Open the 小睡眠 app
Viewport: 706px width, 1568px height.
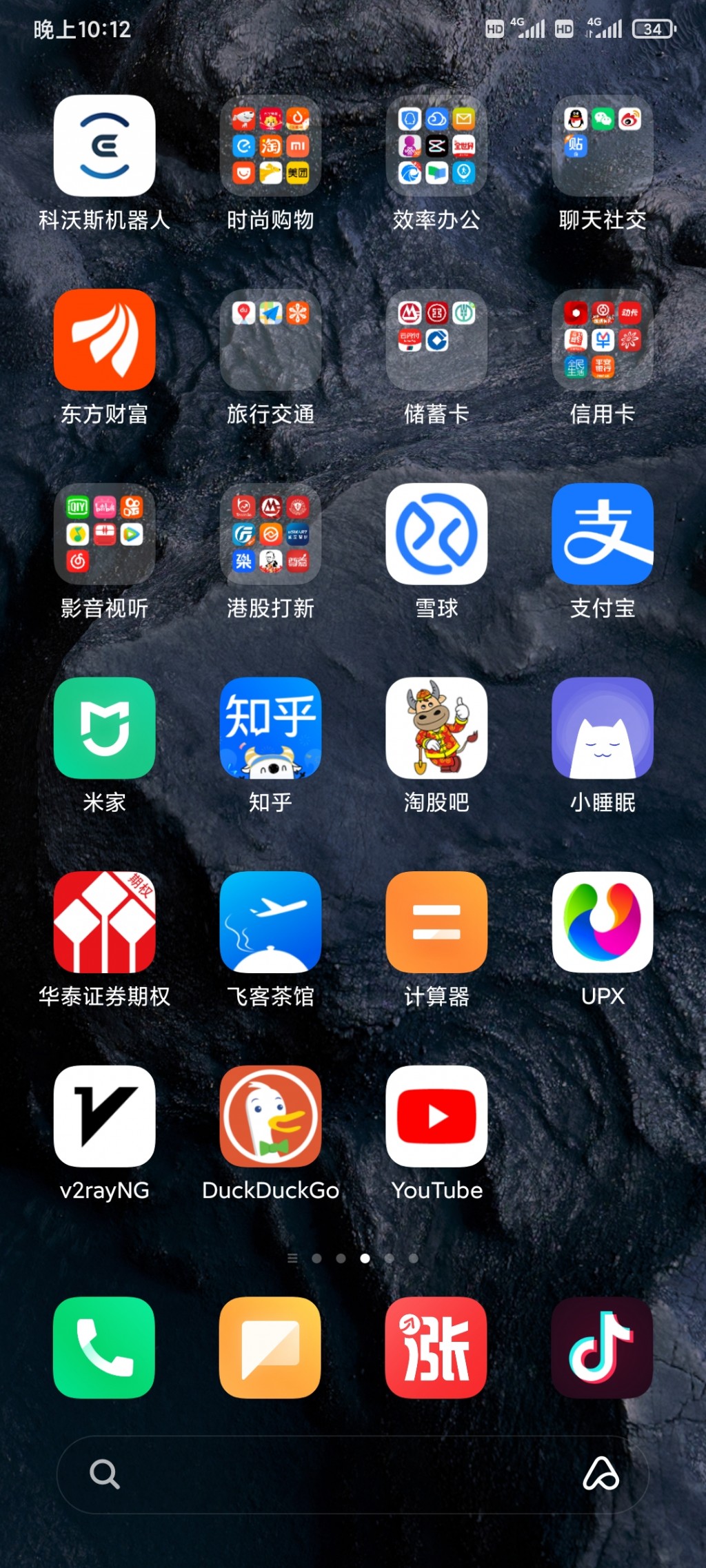click(x=602, y=728)
